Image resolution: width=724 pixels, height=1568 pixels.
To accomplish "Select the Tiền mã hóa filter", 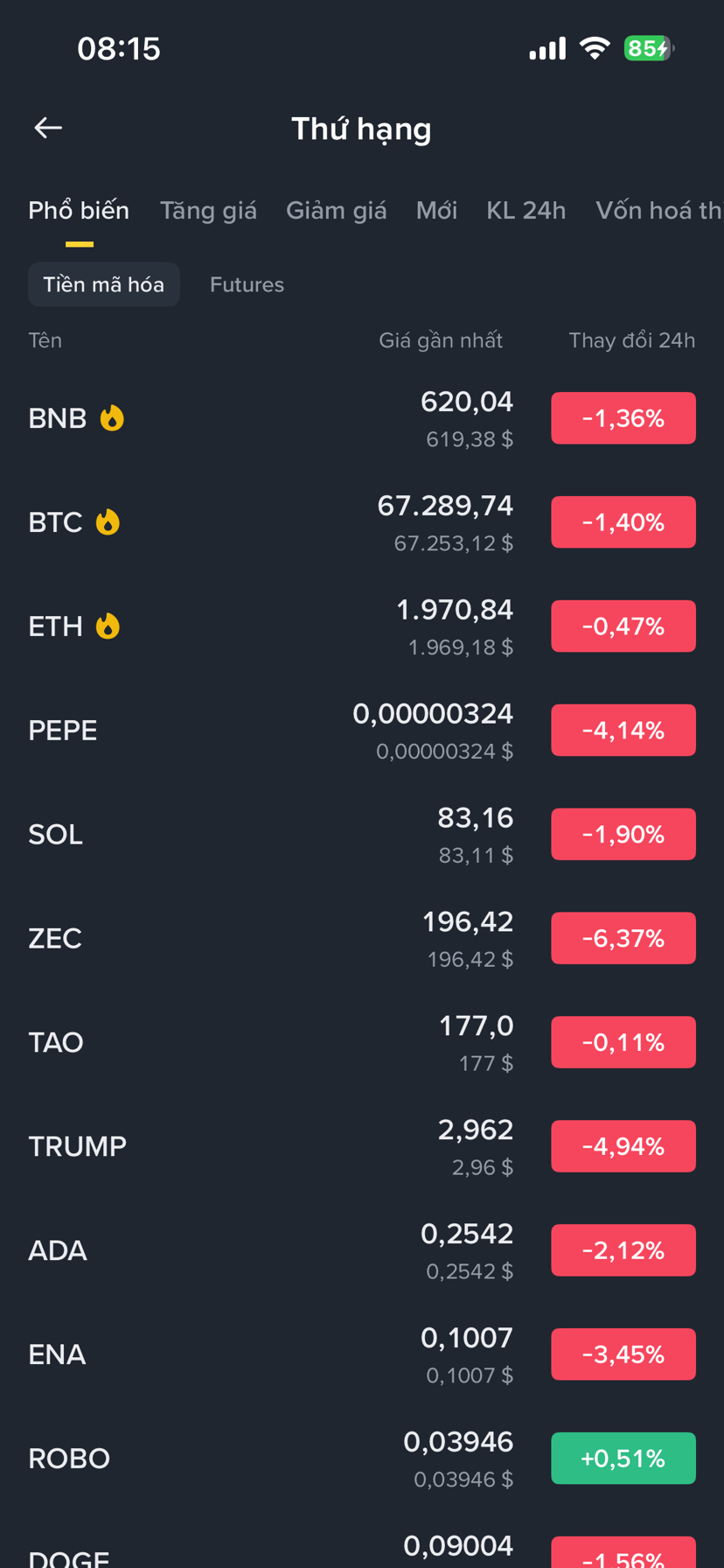I will tap(104, 284).
